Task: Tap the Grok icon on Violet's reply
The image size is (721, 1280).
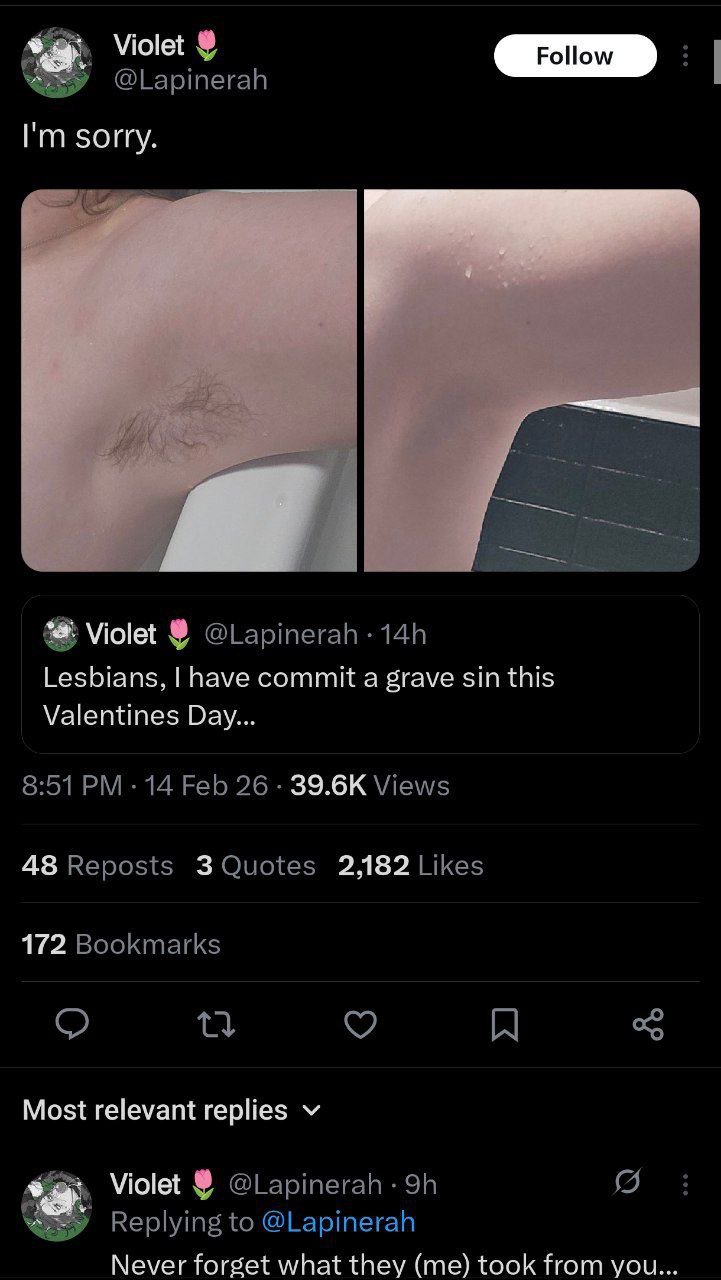Action: pos(628,1185)
